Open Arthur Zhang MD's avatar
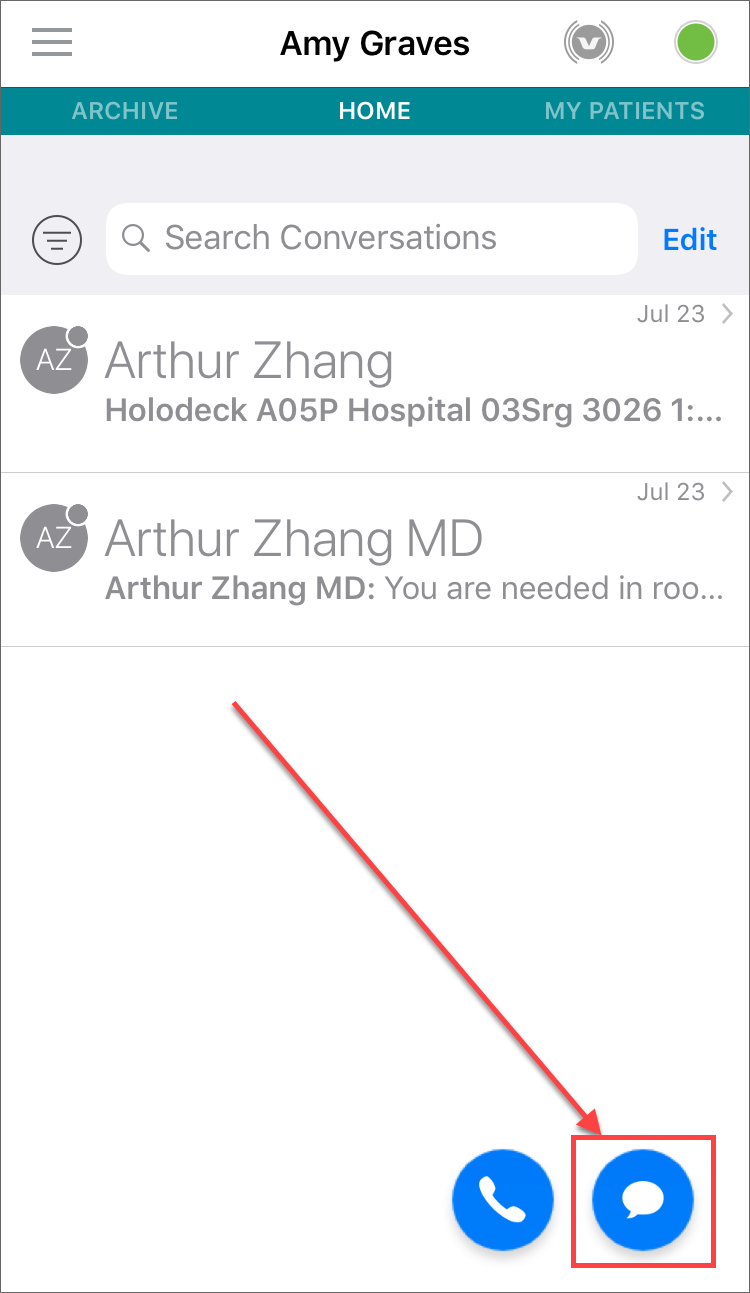 pyautogui.click(x=54, y=538)
